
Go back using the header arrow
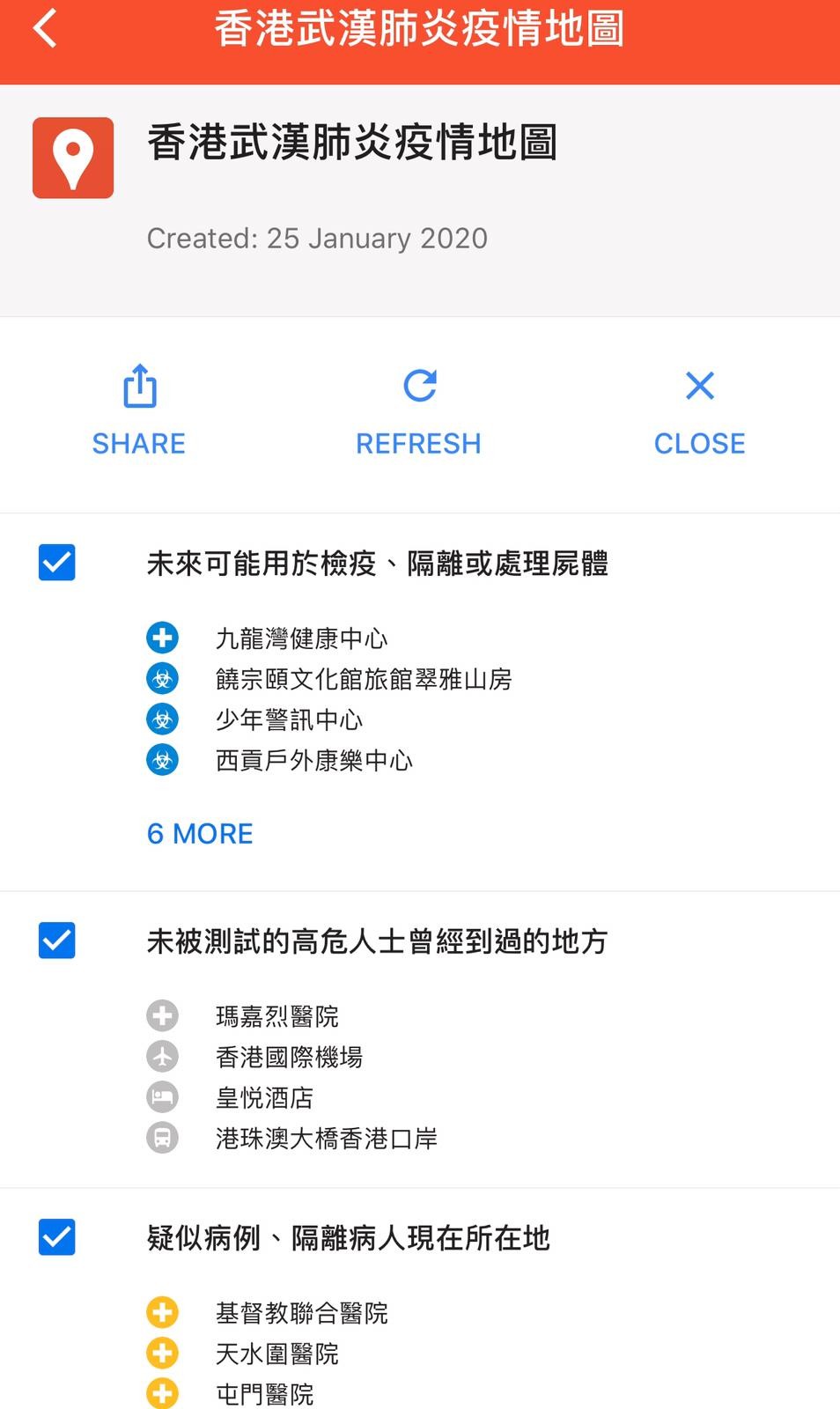(x=46, y=28)
